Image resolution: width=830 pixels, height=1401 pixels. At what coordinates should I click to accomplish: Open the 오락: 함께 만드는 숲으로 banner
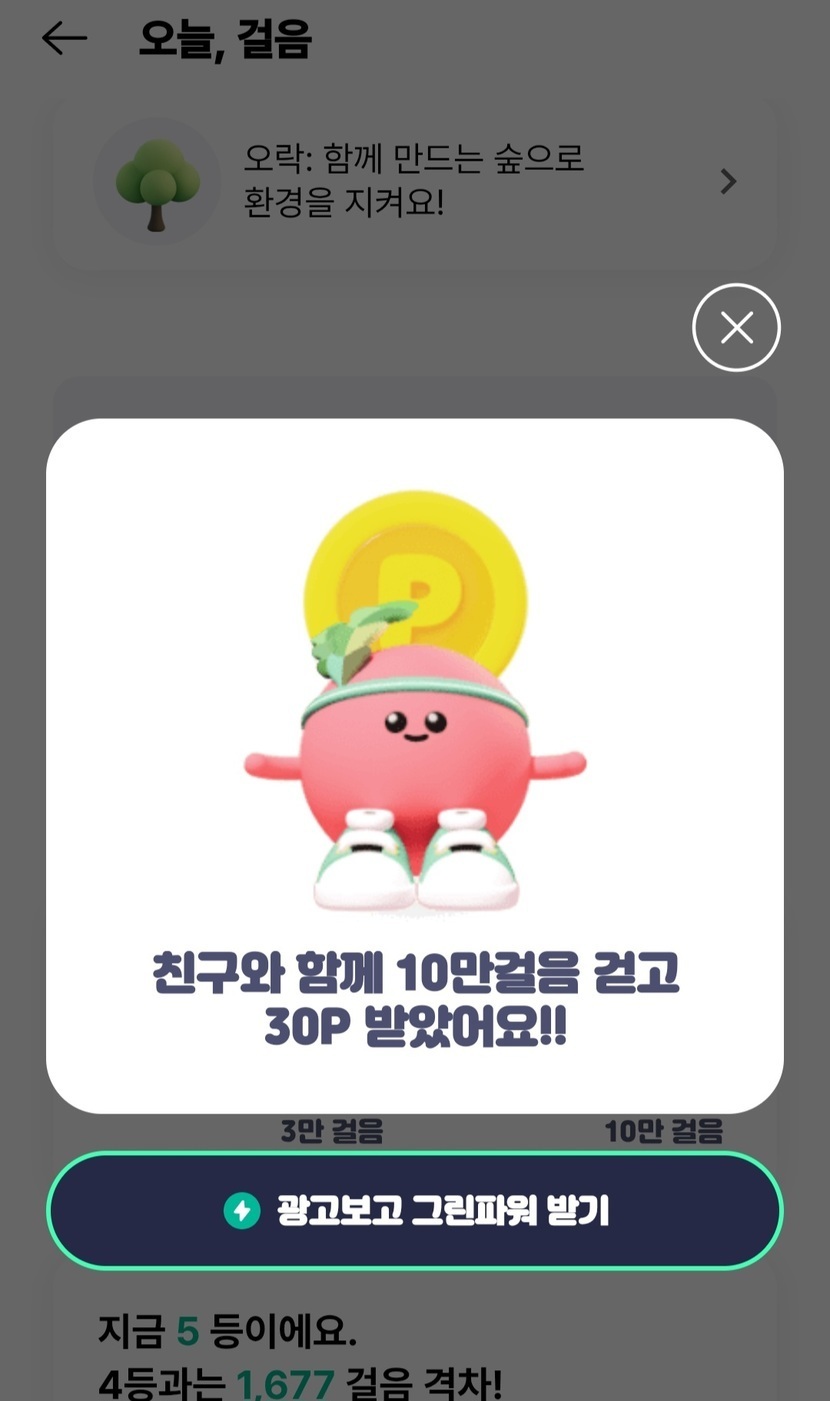tap(415, 182)
